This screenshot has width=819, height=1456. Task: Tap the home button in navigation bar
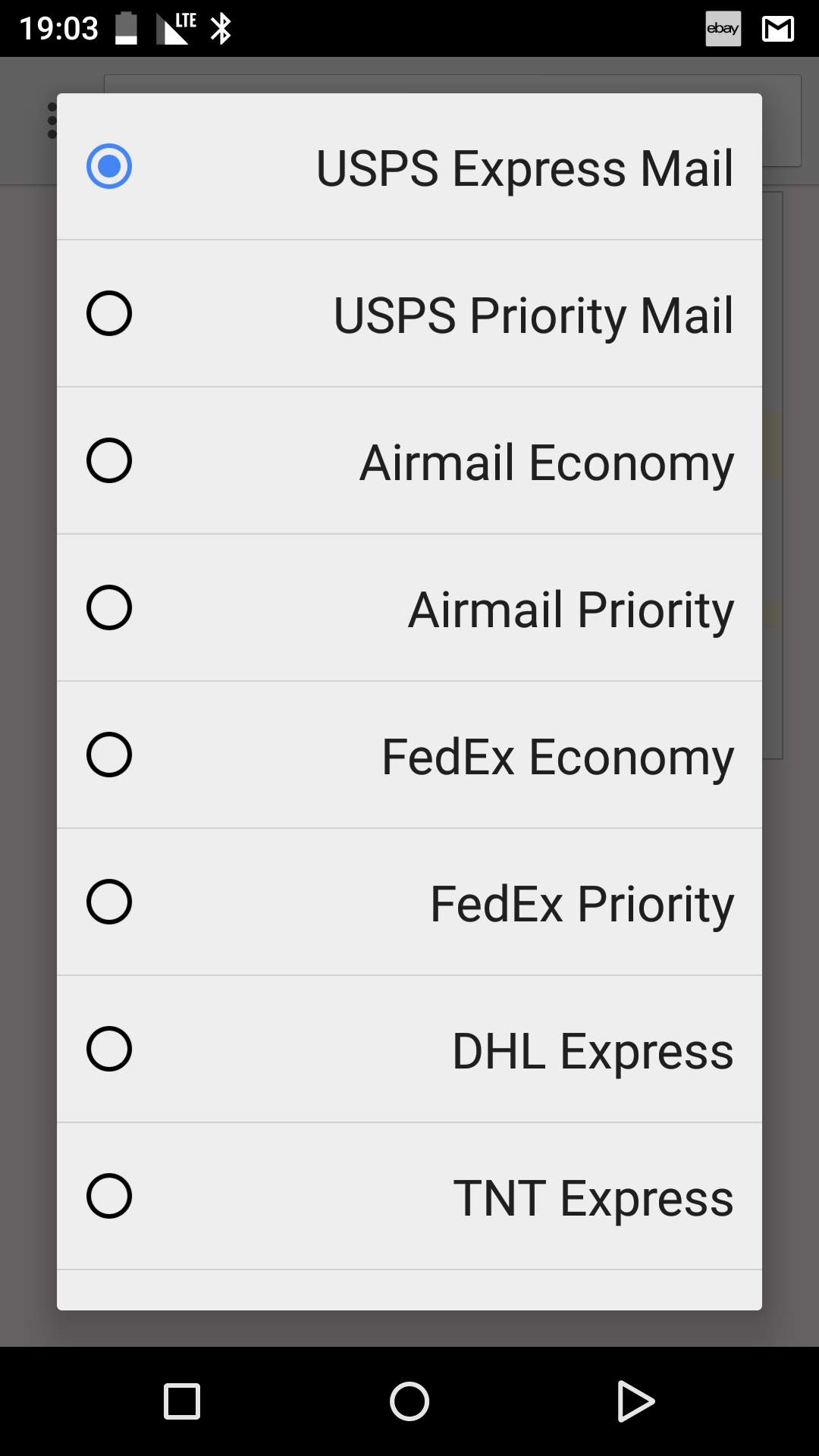point(409,1401)
